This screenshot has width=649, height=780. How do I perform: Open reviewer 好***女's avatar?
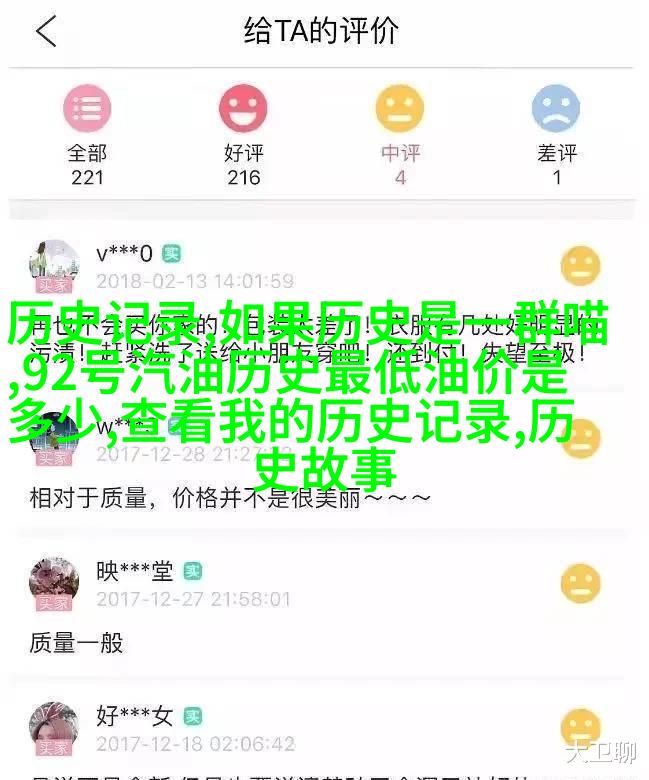[54, 728]
